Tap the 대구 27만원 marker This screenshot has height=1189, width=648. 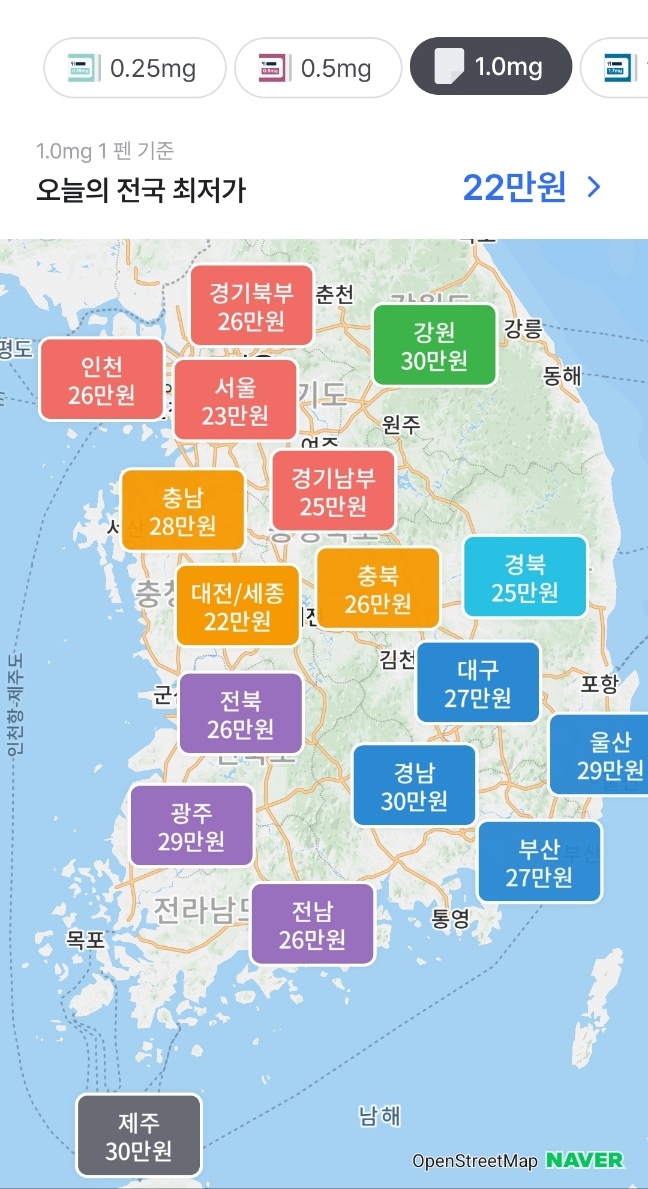click(x=478, y=682)
